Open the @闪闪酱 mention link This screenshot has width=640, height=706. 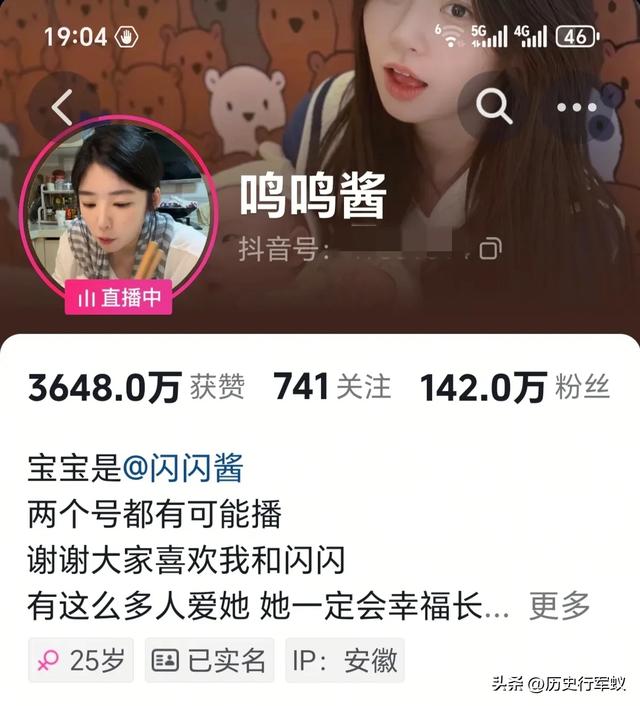(182, 467)
